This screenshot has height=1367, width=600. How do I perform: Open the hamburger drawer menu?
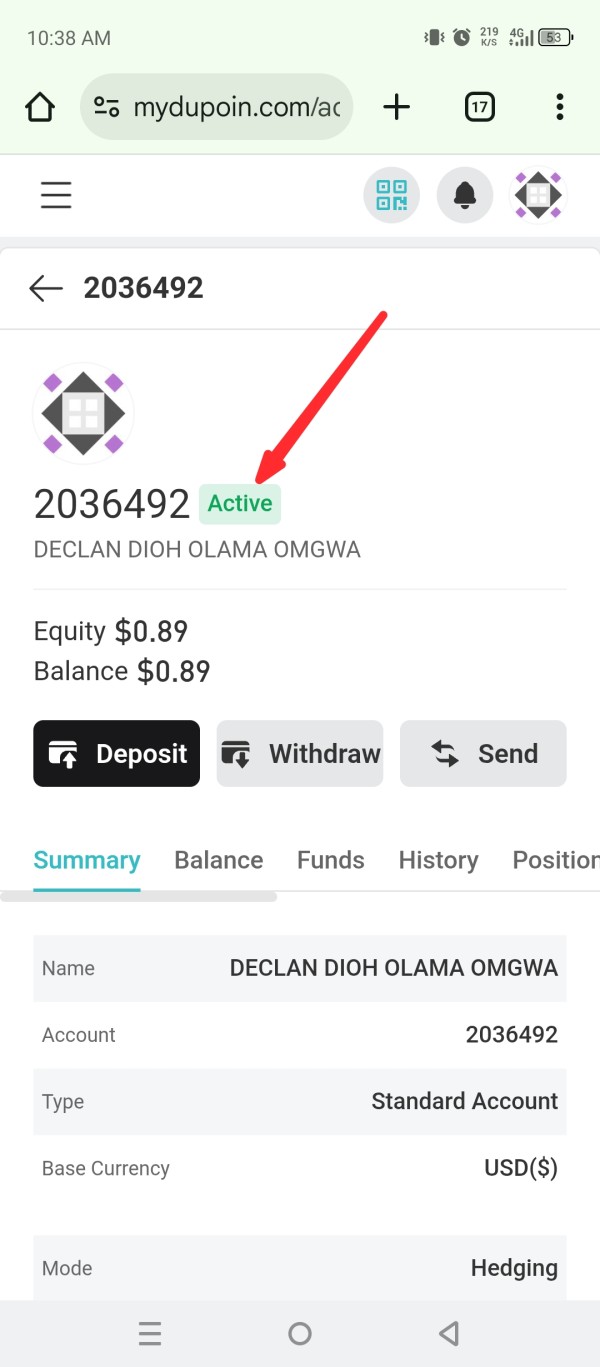(x=56, y=195)
